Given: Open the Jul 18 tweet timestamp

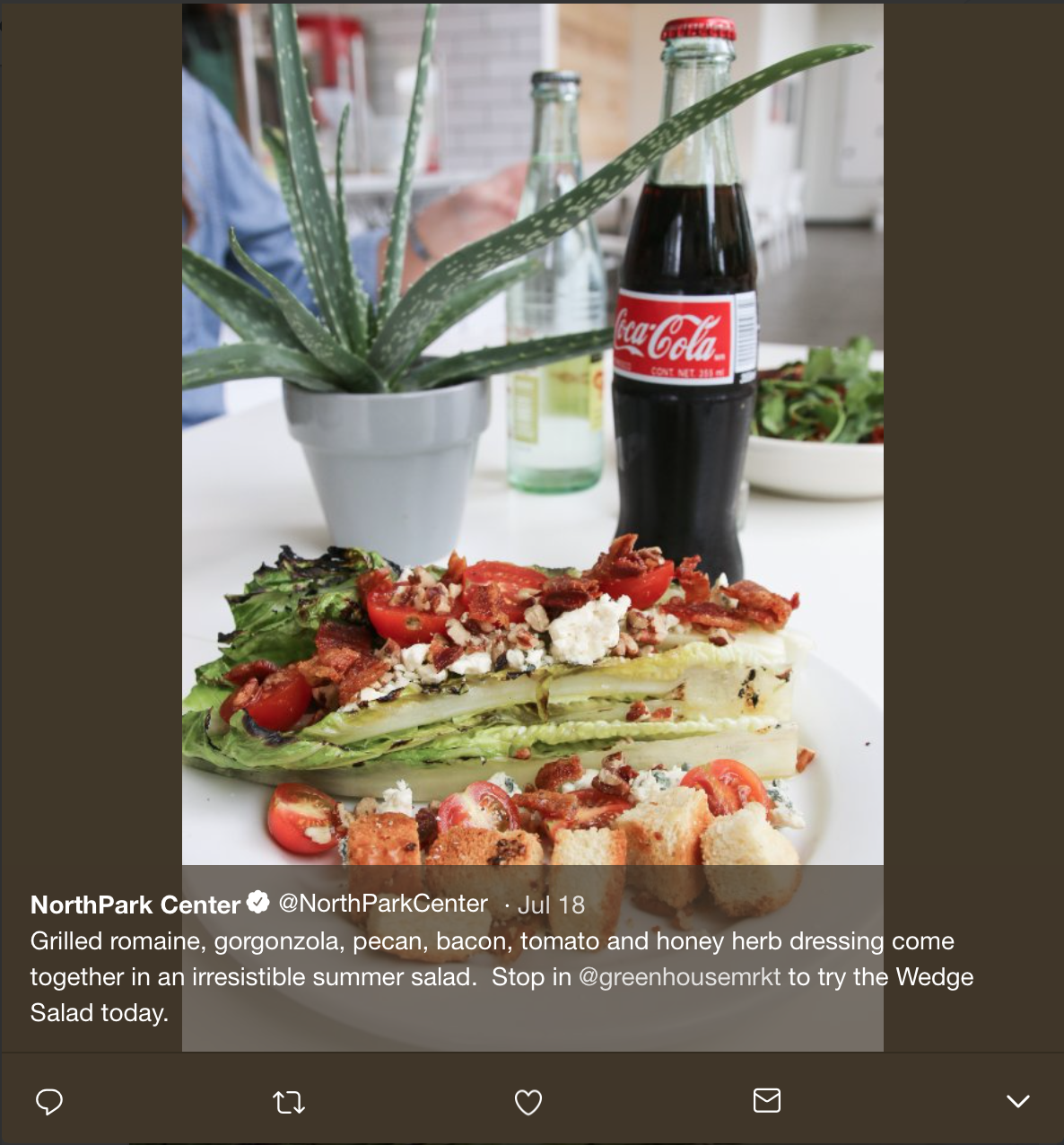Looking at the screenshot, I should pyautogui.click(x=551, y=905).
